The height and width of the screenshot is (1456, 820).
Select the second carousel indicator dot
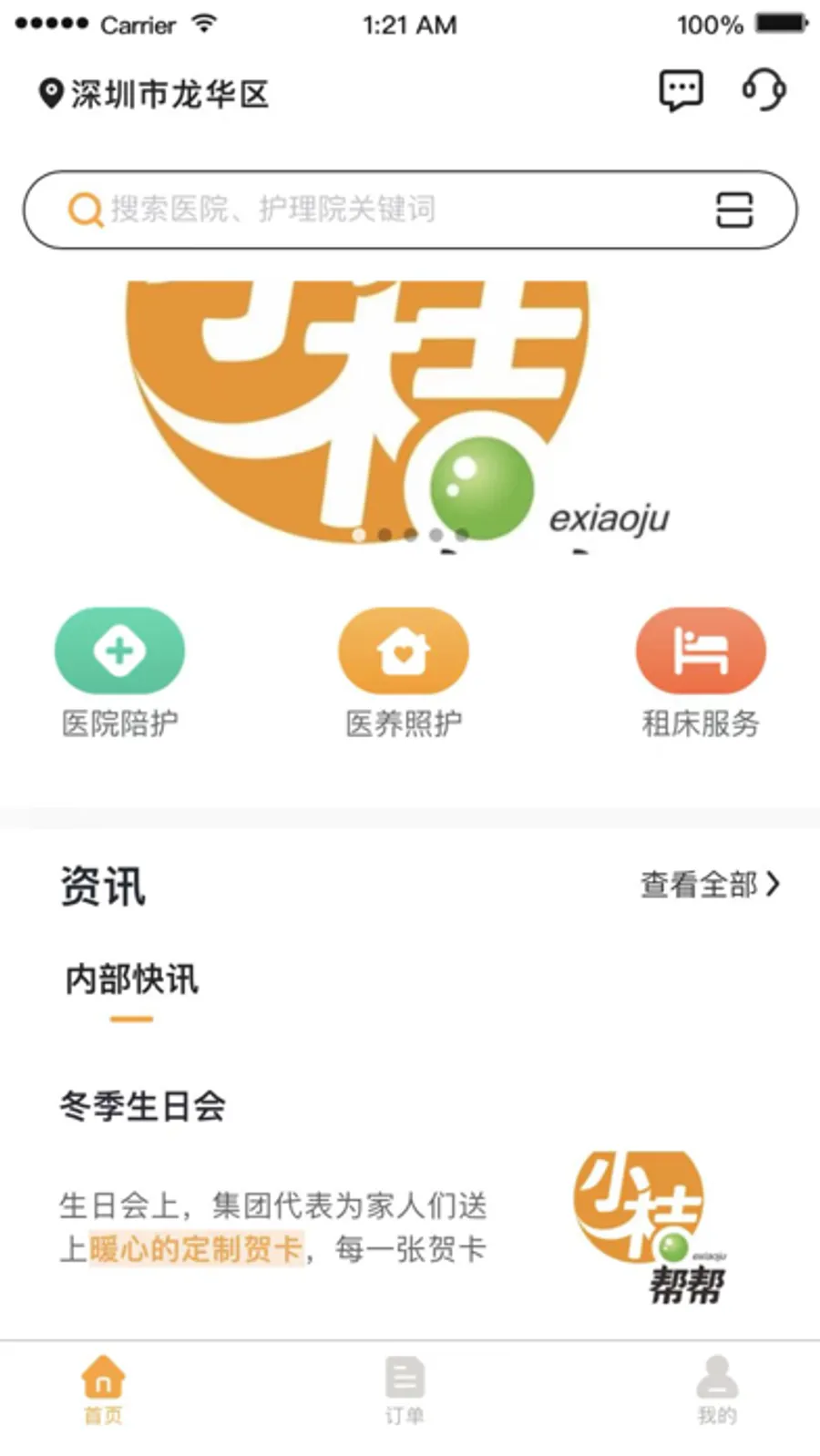coord(386,536)
